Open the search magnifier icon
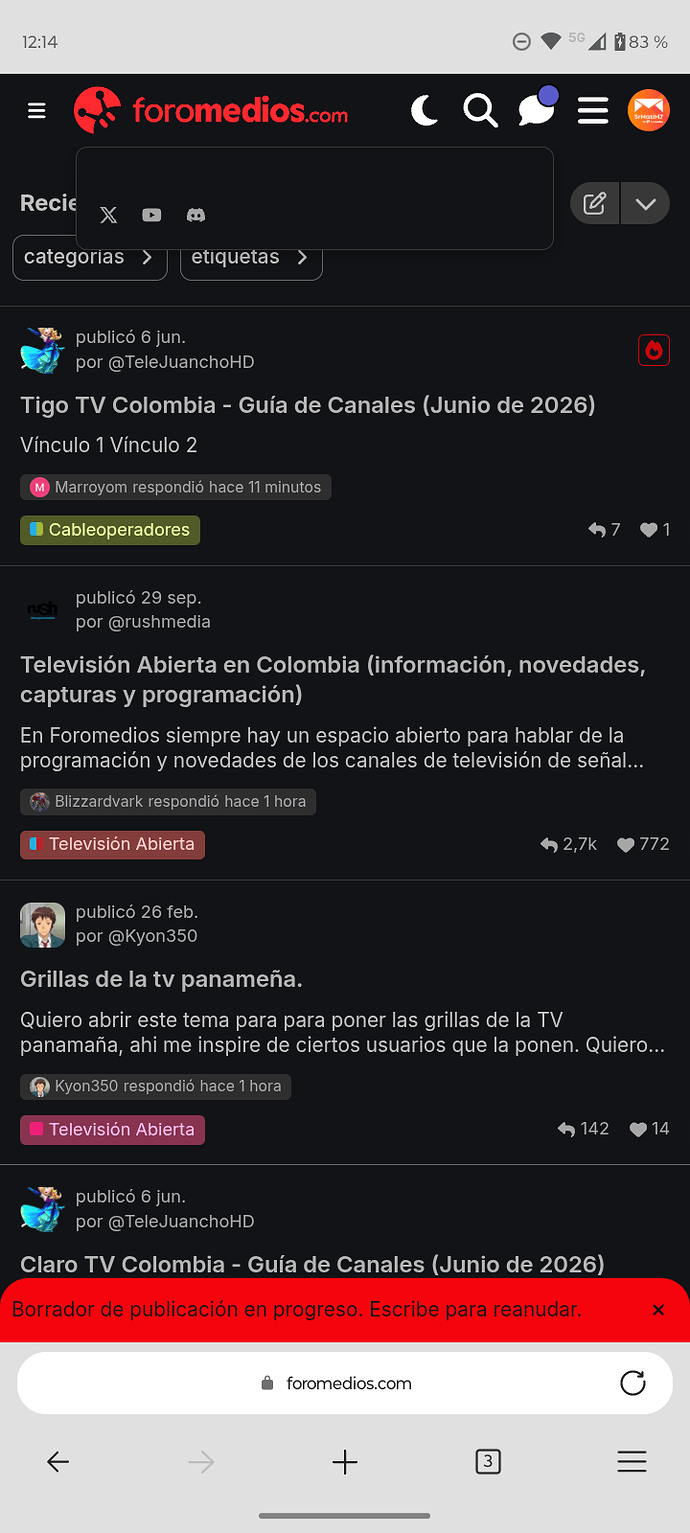This screenshot has height=1533, width=690. click(480, 110)
